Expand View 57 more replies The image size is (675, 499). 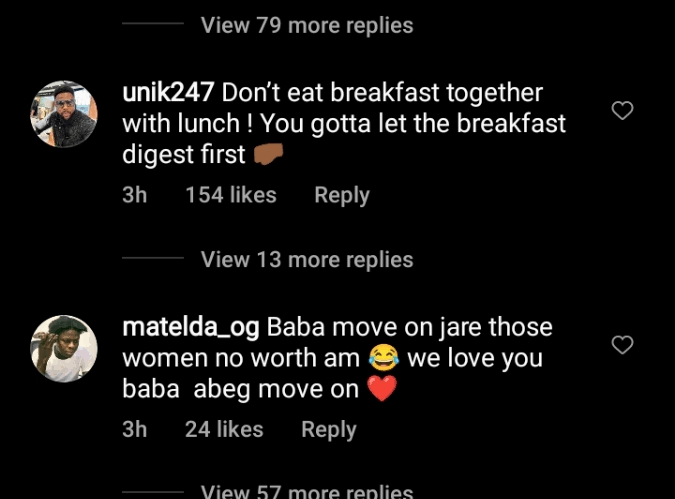(x=306, y=491)
